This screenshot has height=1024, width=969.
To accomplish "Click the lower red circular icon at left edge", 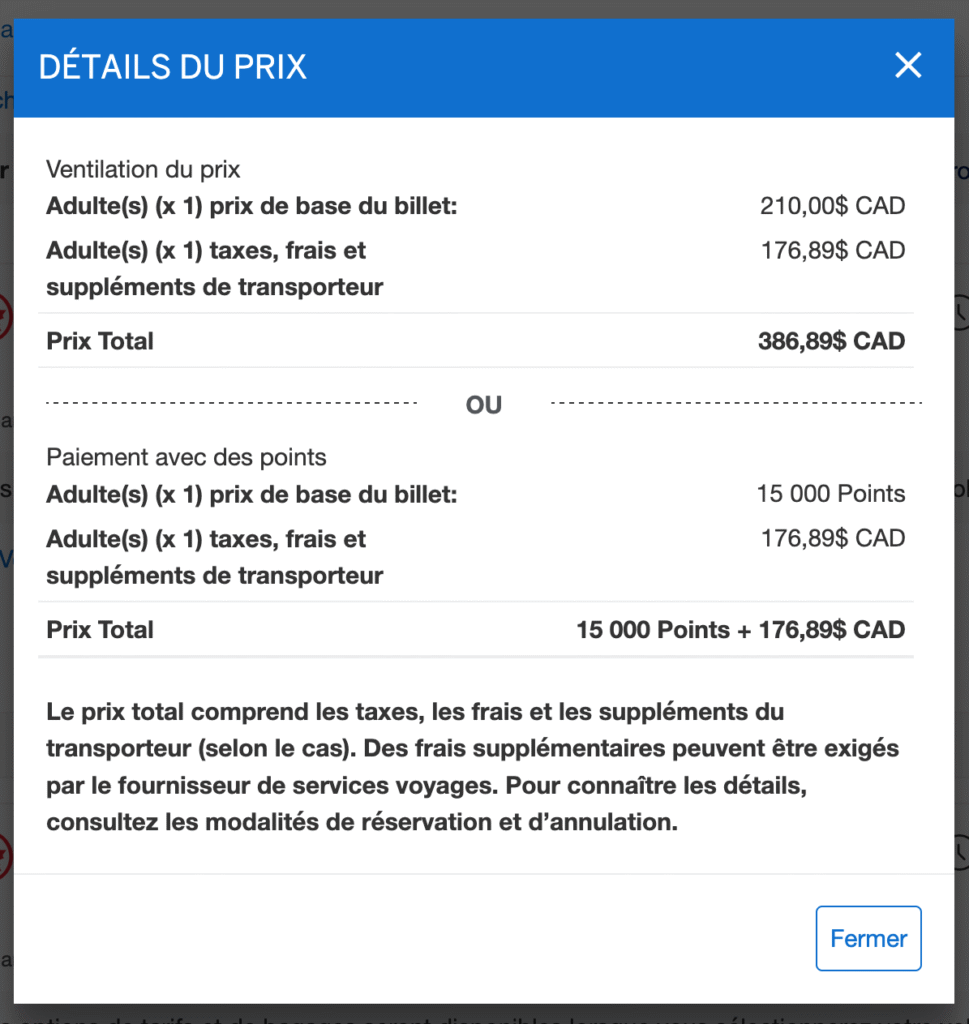I will tap(6, 856).
